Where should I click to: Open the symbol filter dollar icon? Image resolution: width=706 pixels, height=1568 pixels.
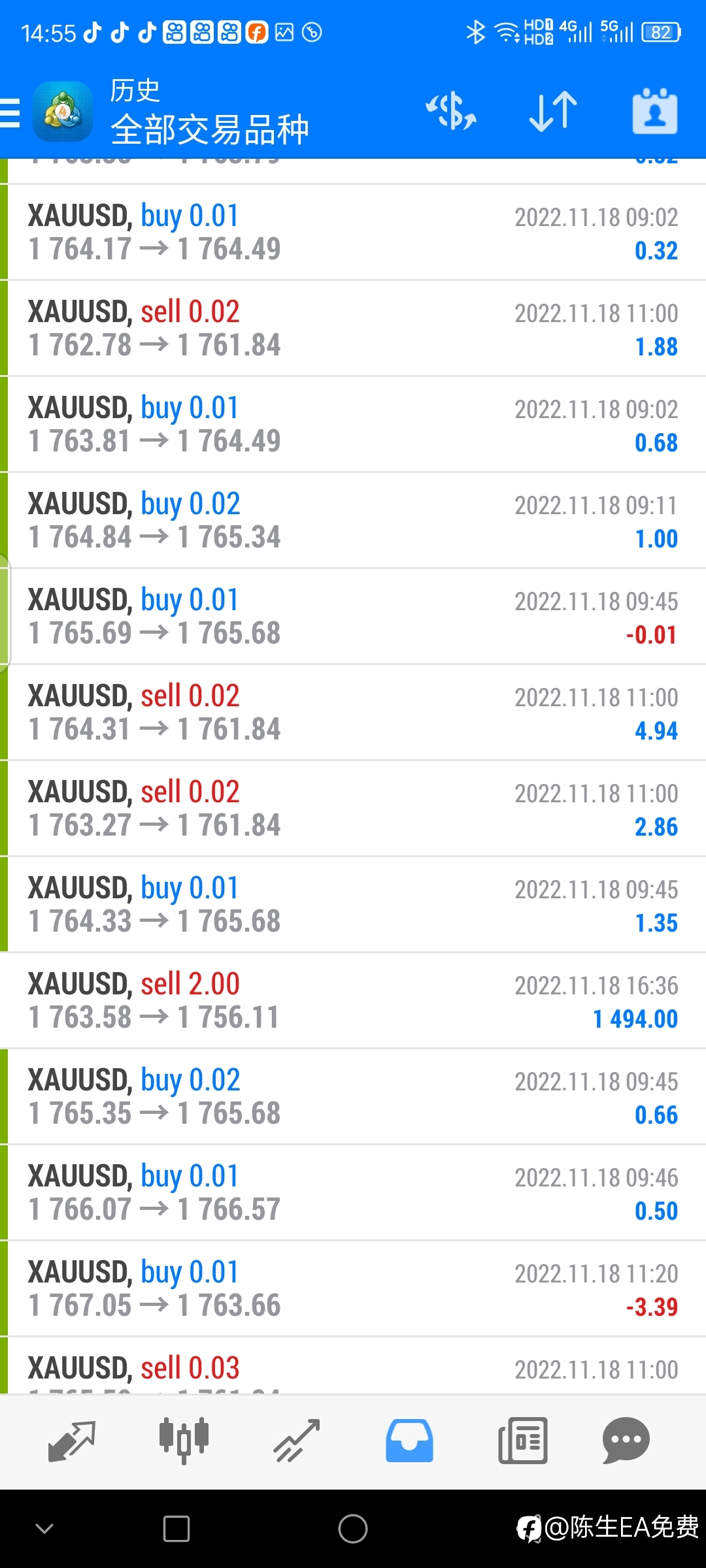451,111
